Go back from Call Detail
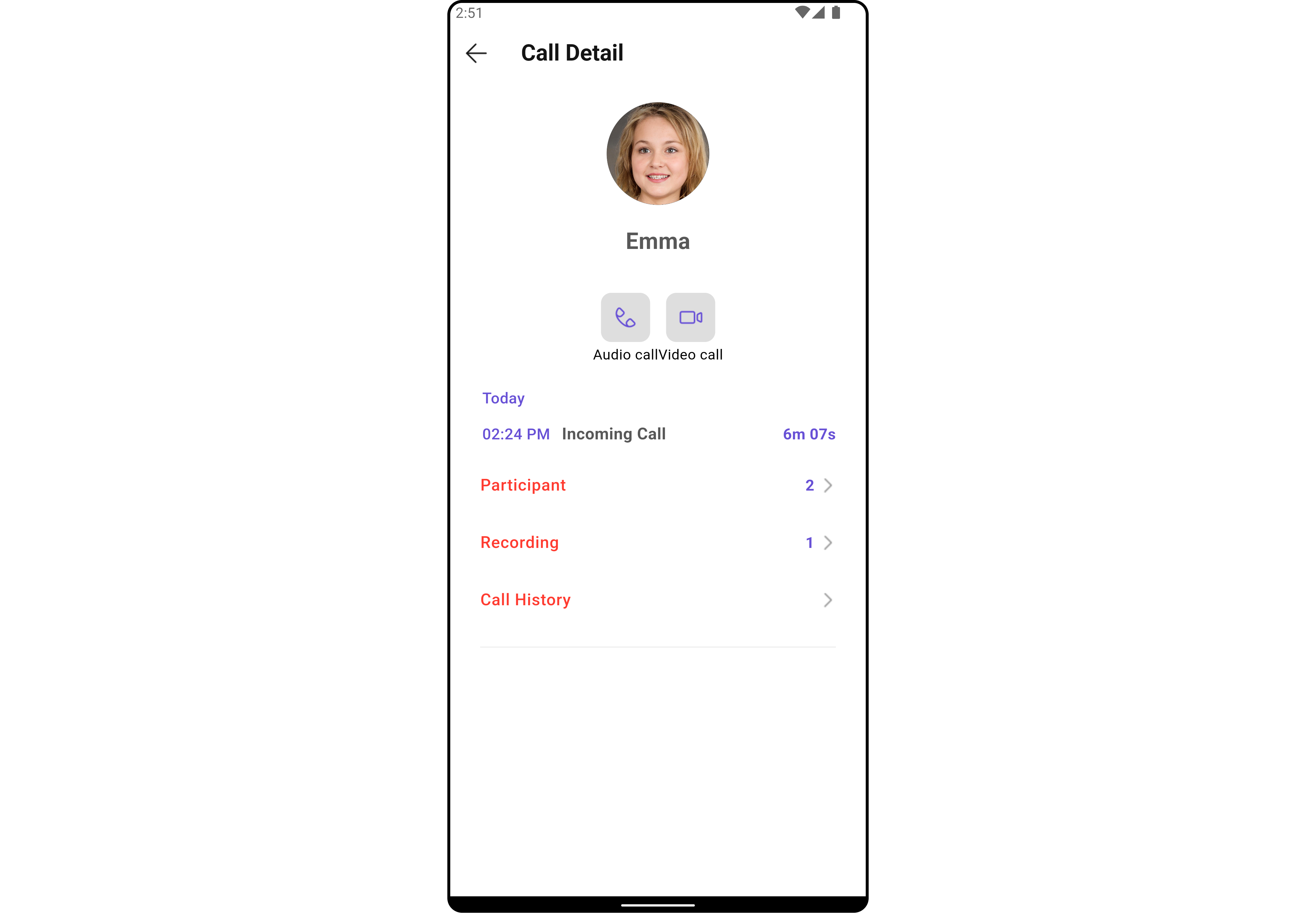1316x913 pixels. pyautogui.click(x=476, y=53)
